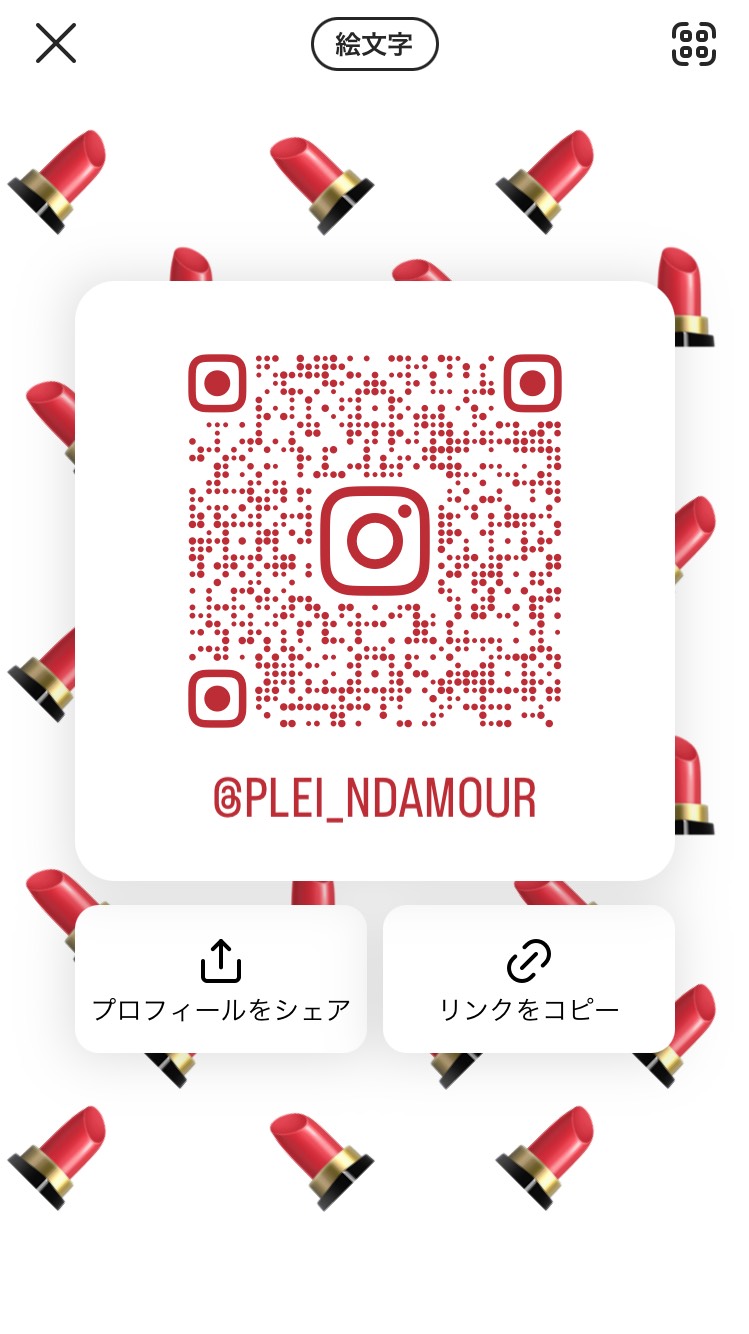Click the share arrow icon above プロフィールをシェア
Screen dimensions: 749x1334
220,960
